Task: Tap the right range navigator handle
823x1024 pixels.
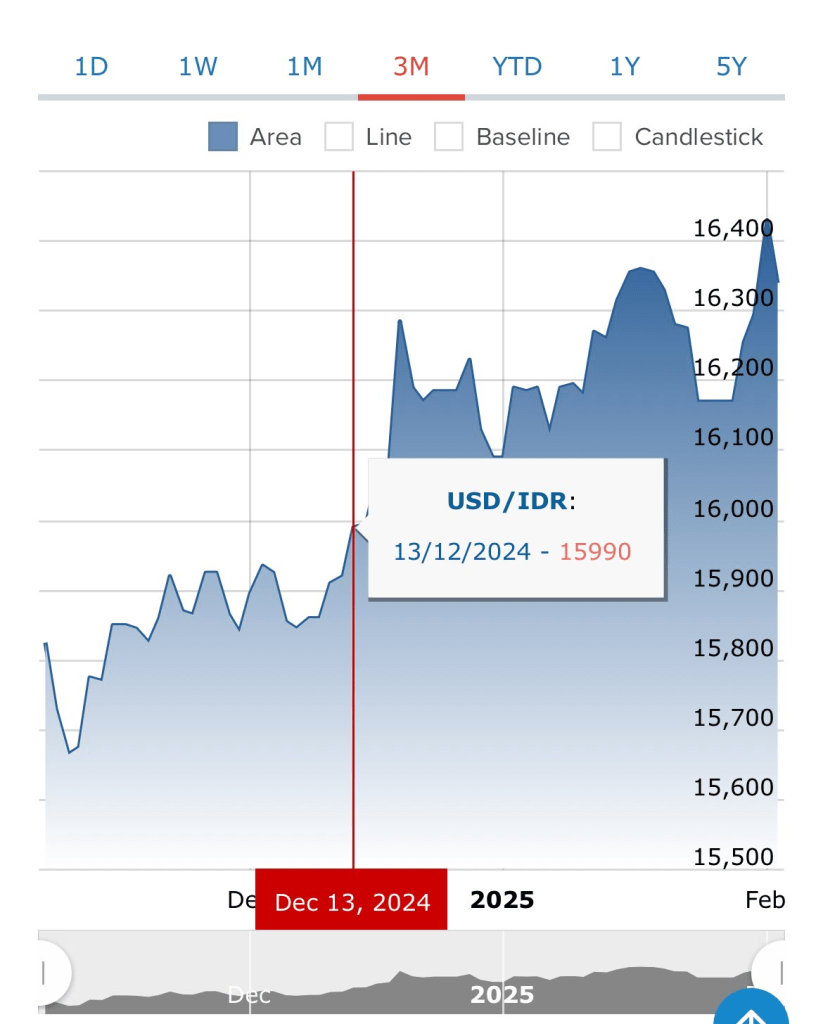Action: tap(777, 971)
